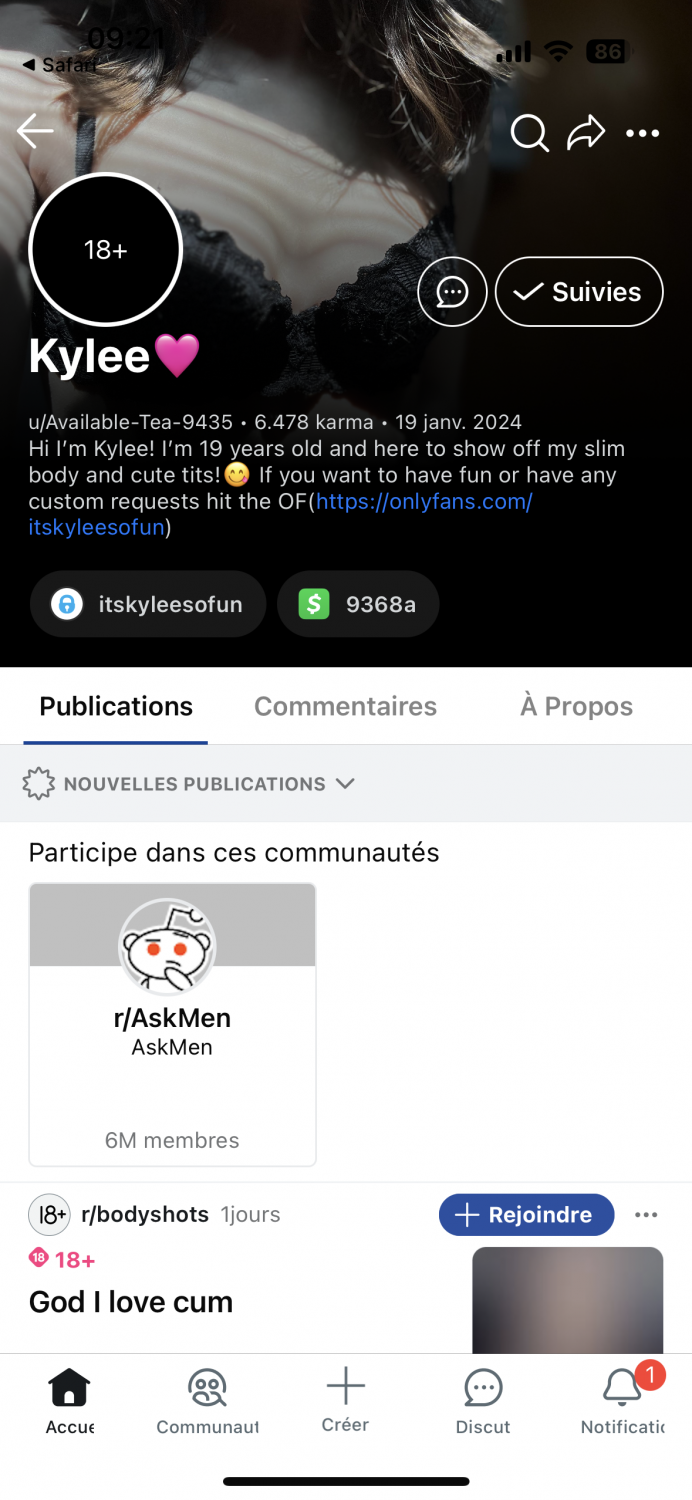
Task: Tap Créer to make a post
Action: coord(345,1400)
